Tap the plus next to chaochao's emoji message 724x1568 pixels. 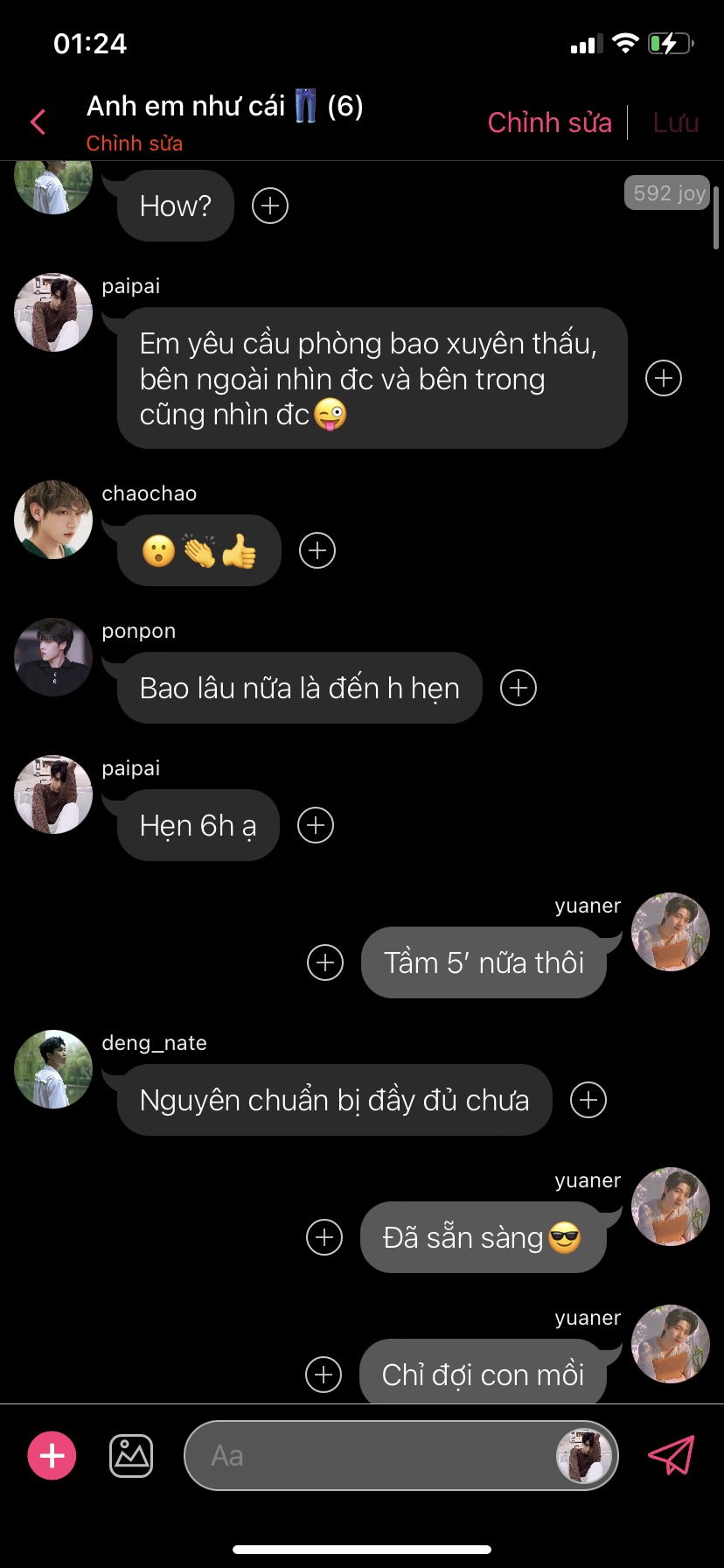click(317, 550)
